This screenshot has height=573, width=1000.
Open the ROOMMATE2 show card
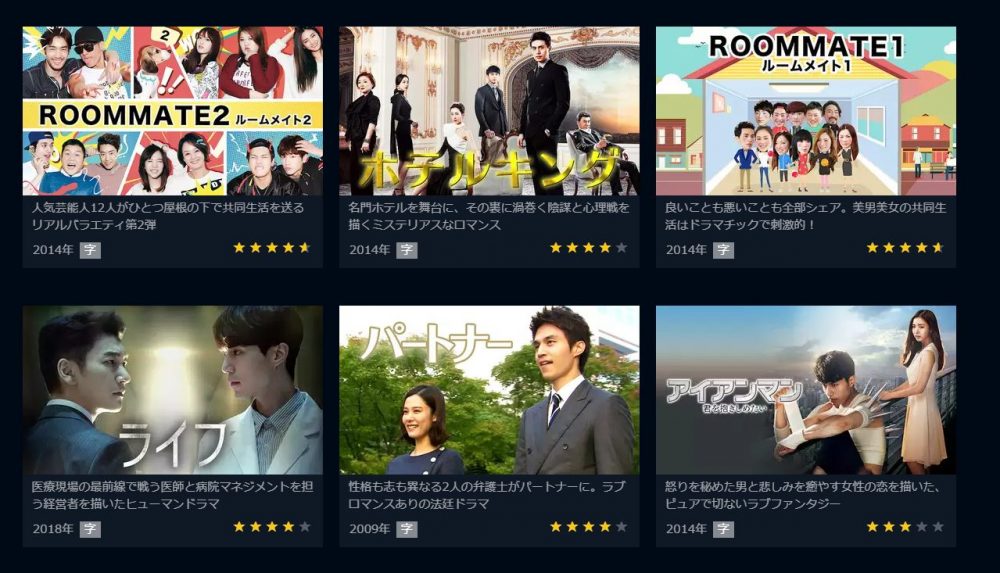[x=172, y=111]
